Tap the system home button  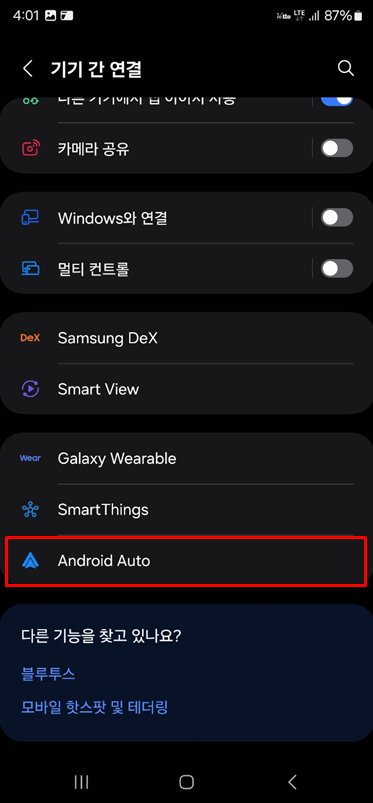tap(186, 781)
